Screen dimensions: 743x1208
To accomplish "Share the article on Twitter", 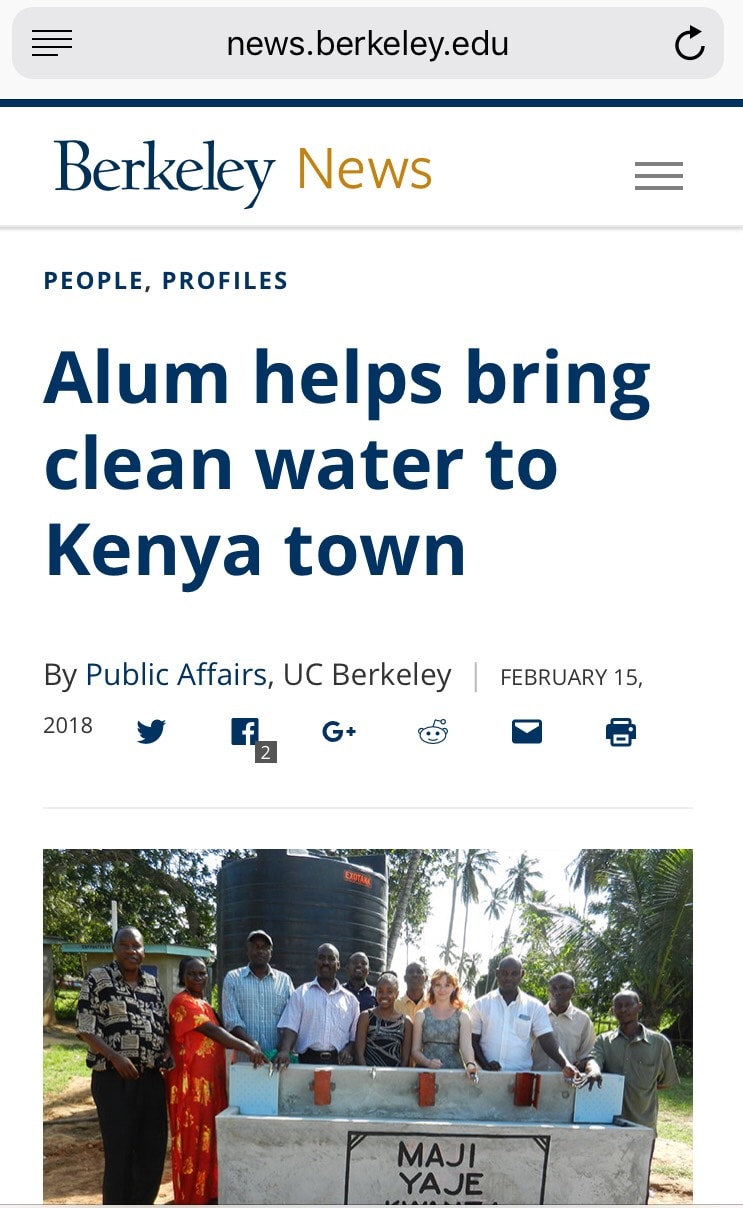I will [151, 732].
